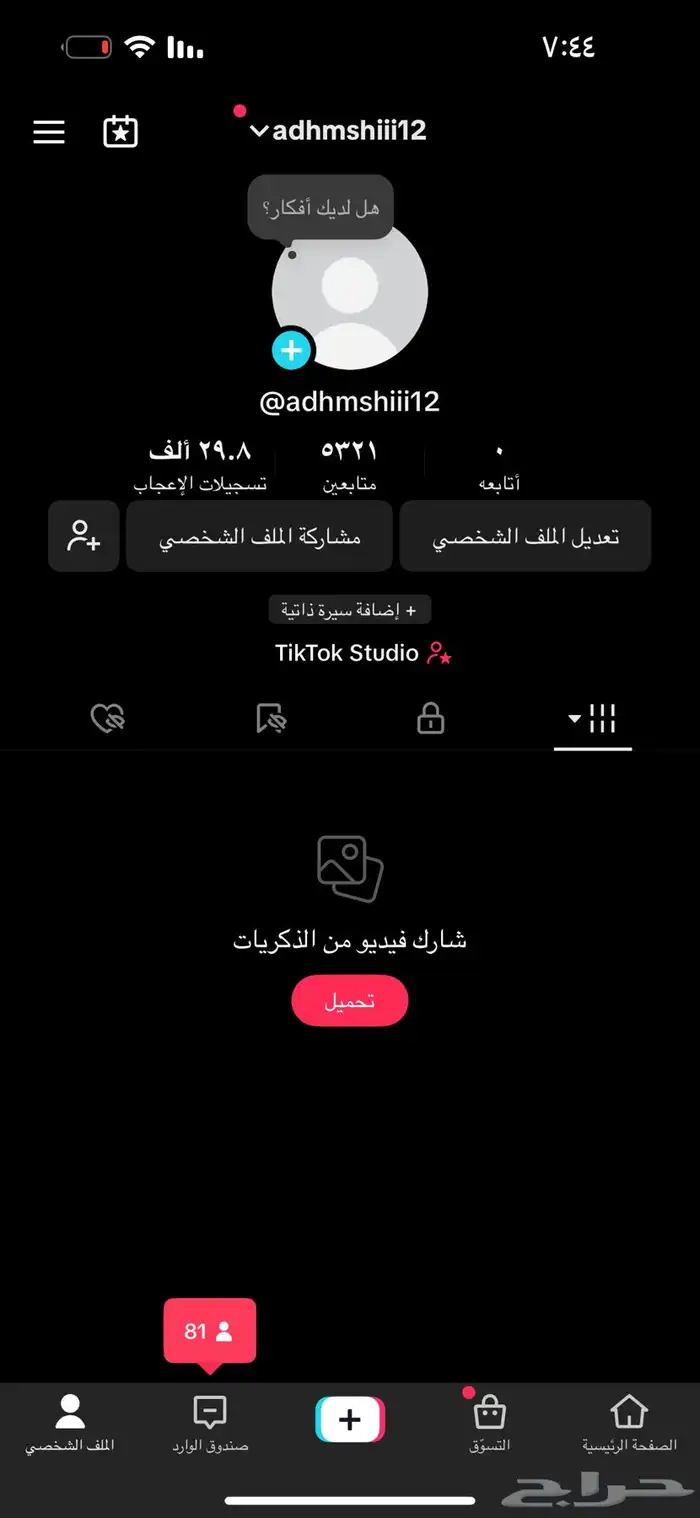
Task: Open the التسوّق shop tab
Action: pyautogui.click(x=489, y=1424)
